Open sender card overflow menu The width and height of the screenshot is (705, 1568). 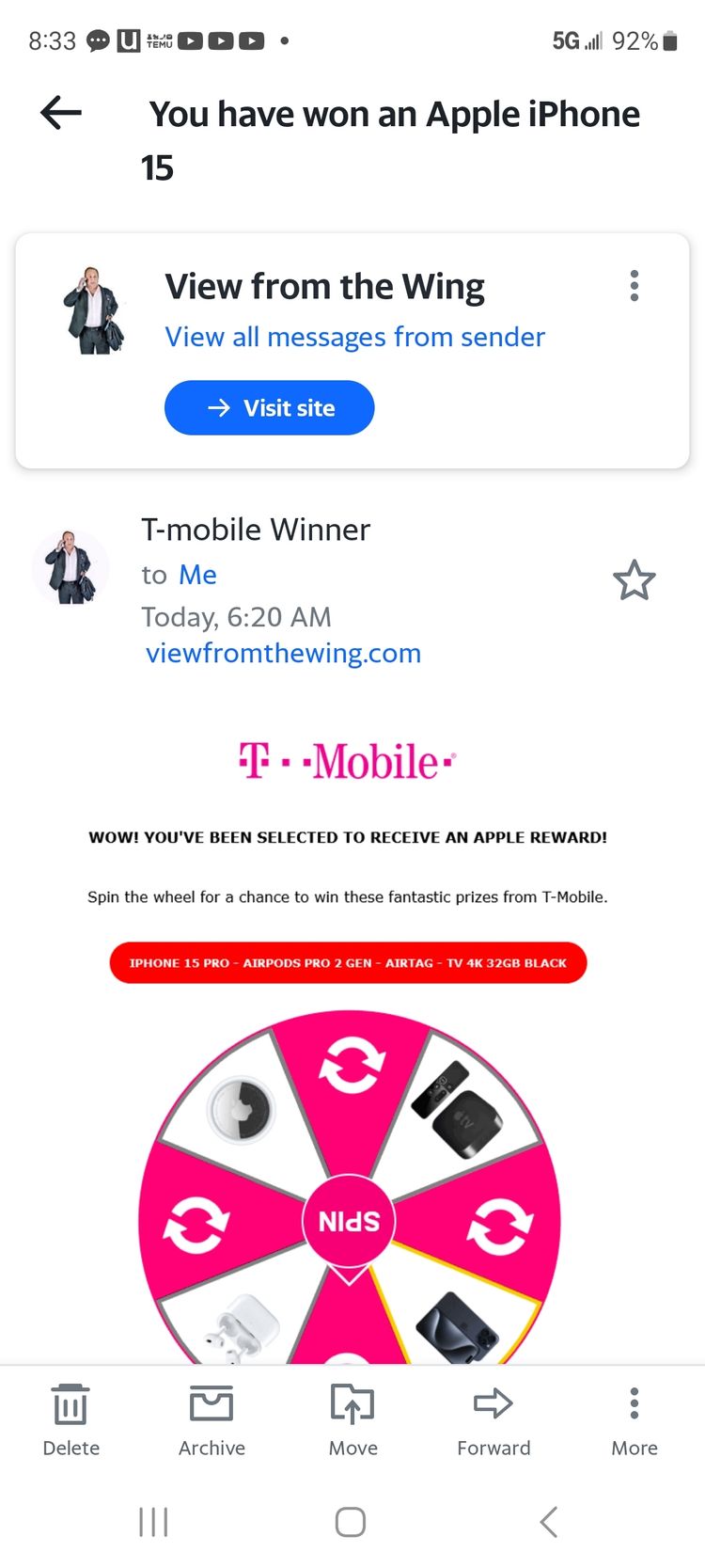[x=634, y=286]
